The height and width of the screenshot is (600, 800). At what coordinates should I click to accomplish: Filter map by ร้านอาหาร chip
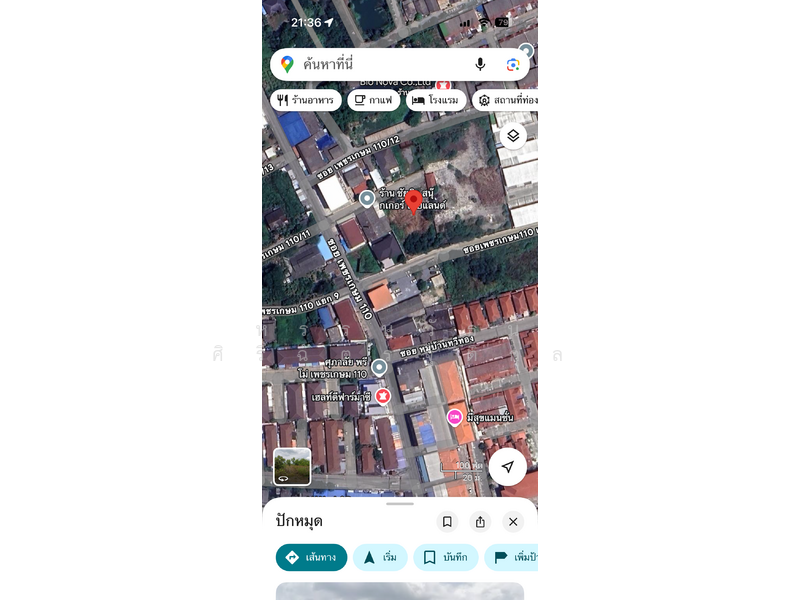[305, 100]
